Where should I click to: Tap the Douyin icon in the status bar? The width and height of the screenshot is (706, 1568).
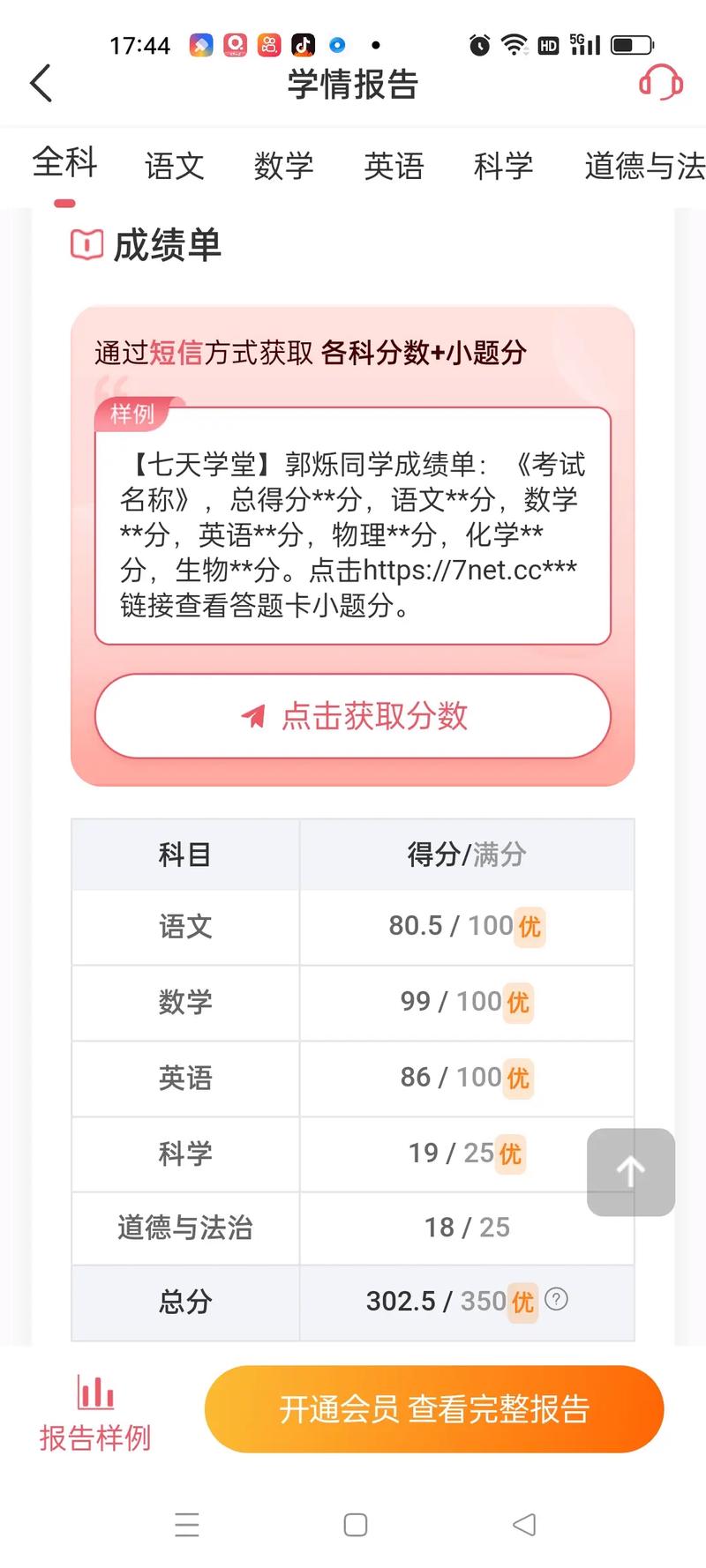point(303,44)
